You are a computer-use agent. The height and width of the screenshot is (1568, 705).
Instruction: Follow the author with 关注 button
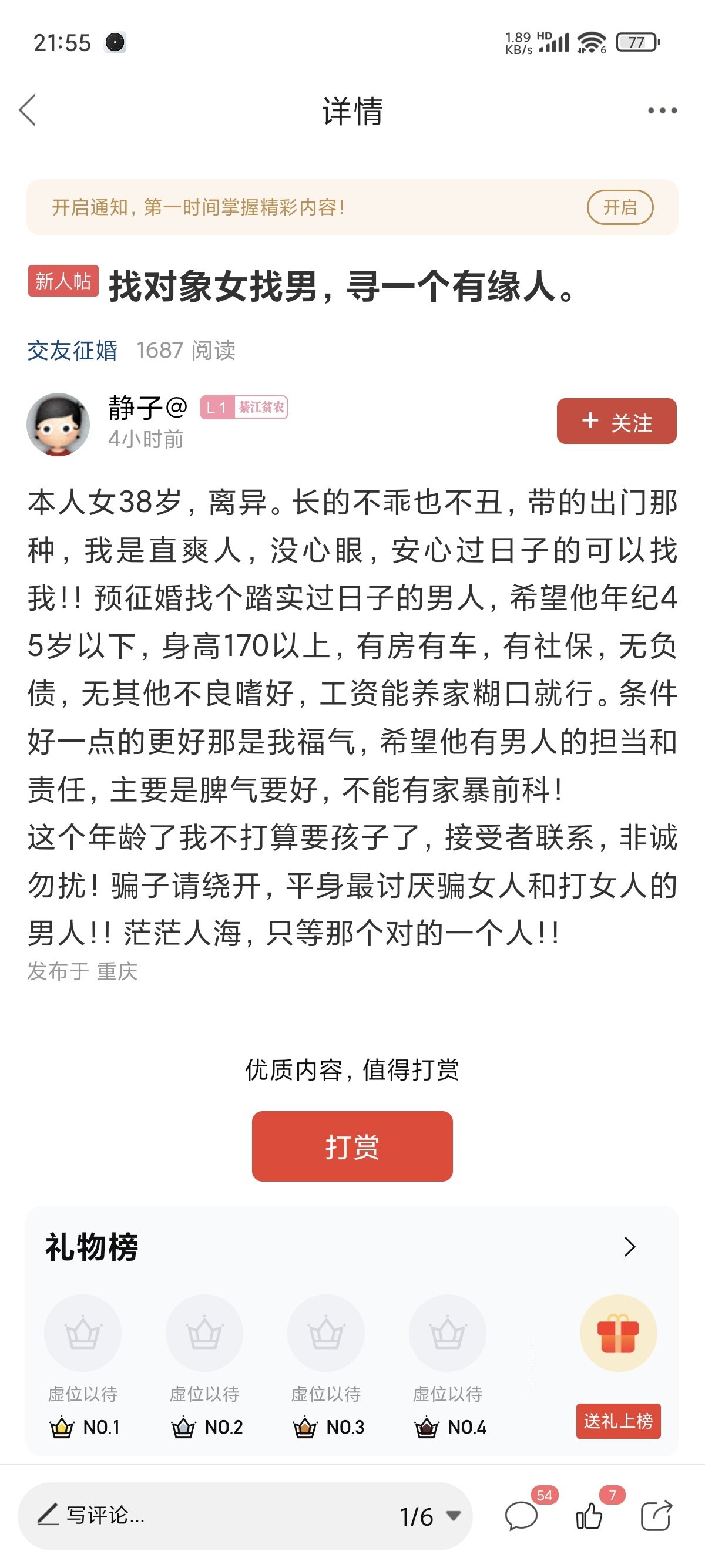pos(616,421)
